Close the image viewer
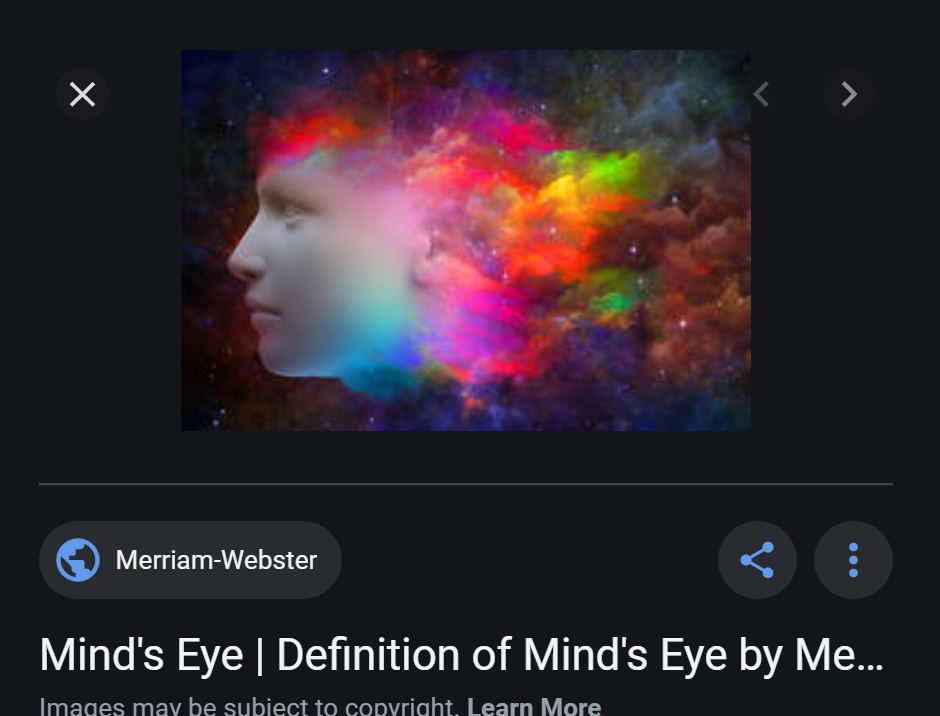This screenshot has height=716, width=940. (x=82, y=94)
